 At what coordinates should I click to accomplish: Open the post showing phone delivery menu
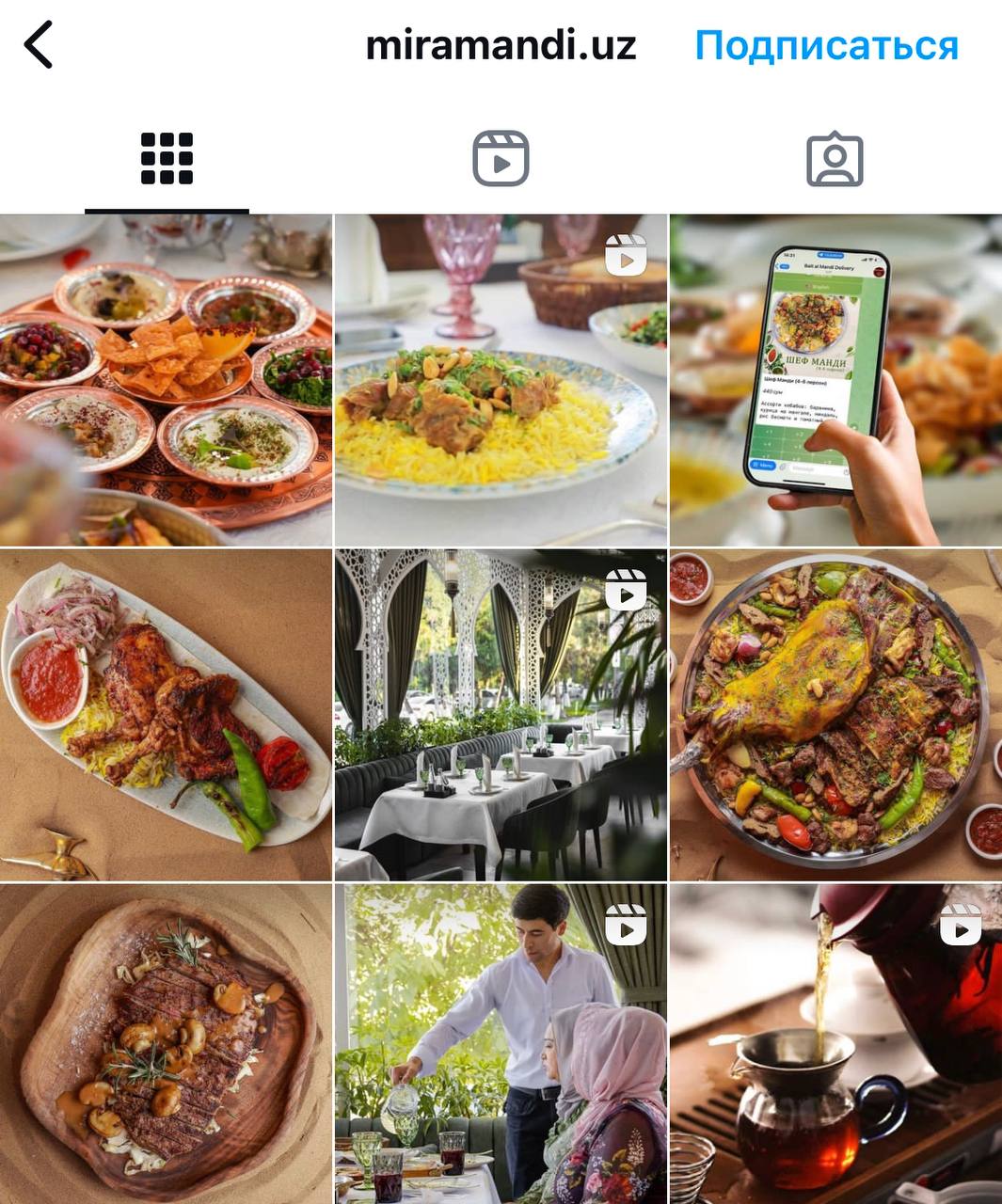(835, 380)
